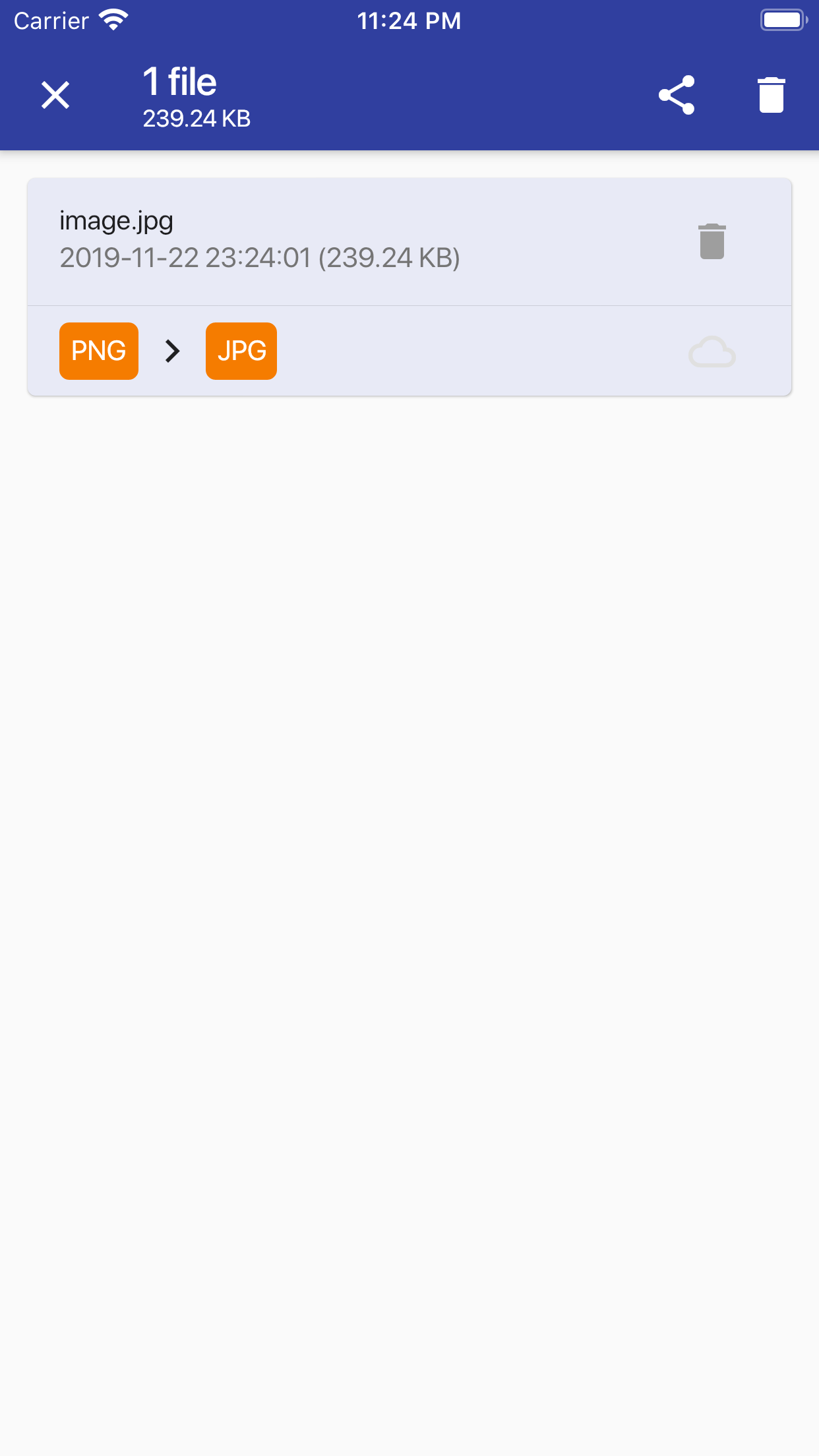
Task: Click the Wi-Fi status icon
Action: pos(113,18)
